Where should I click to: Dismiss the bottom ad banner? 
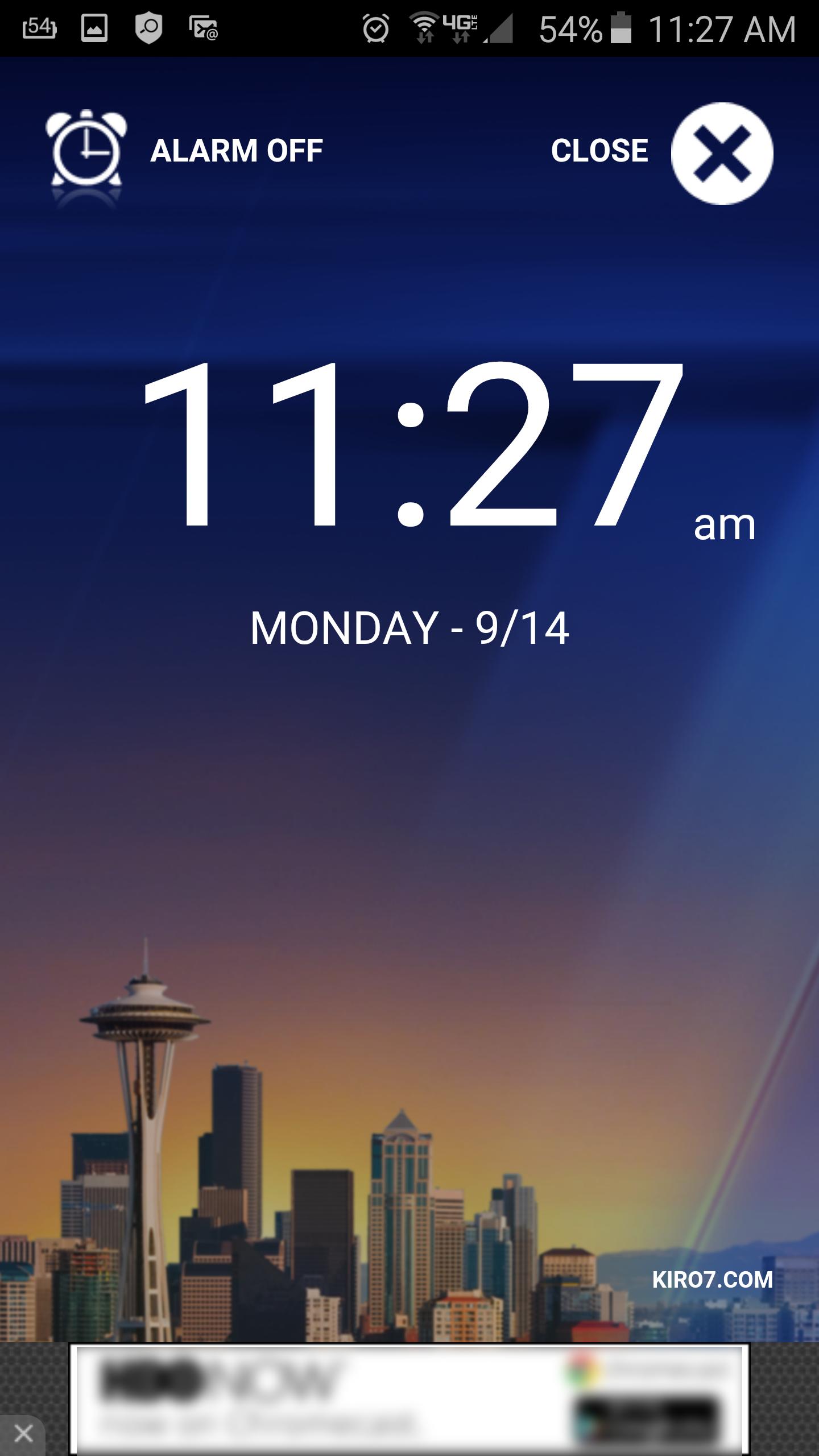(x=23, y=1433)
